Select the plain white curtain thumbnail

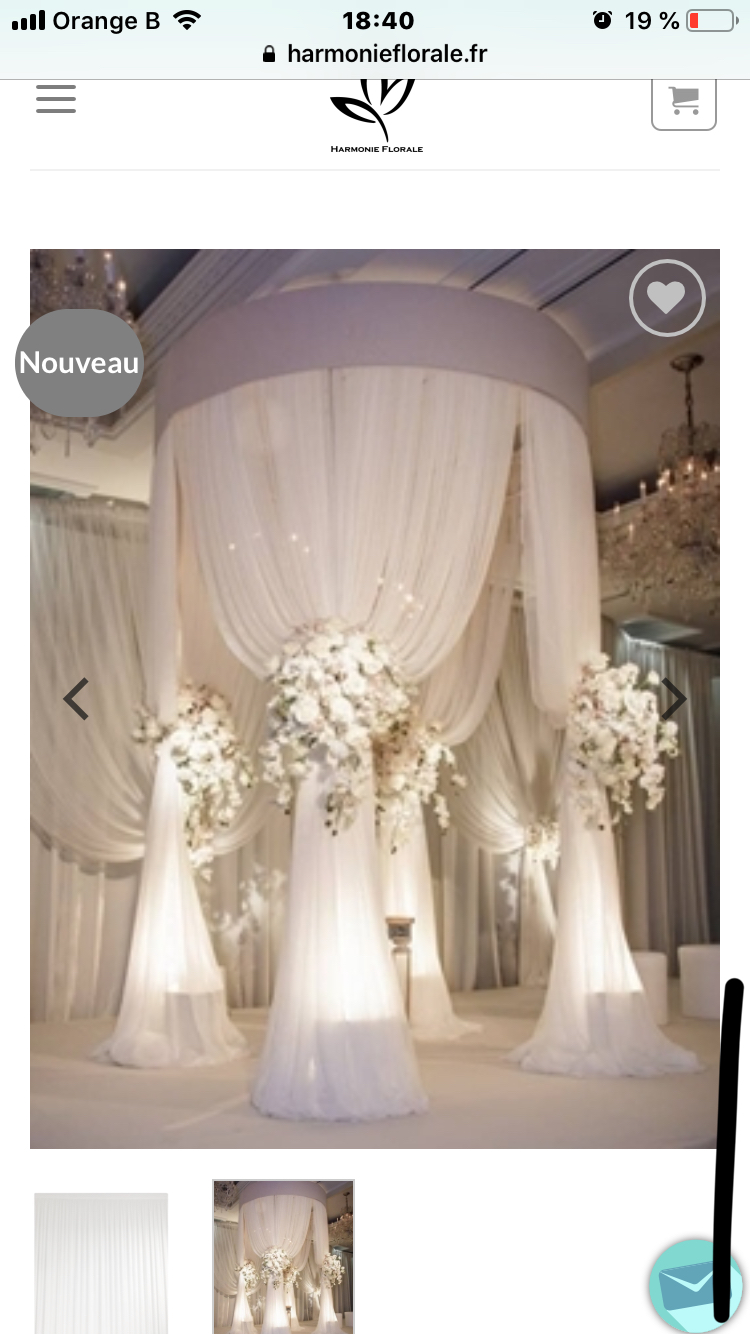(101, 1260)
